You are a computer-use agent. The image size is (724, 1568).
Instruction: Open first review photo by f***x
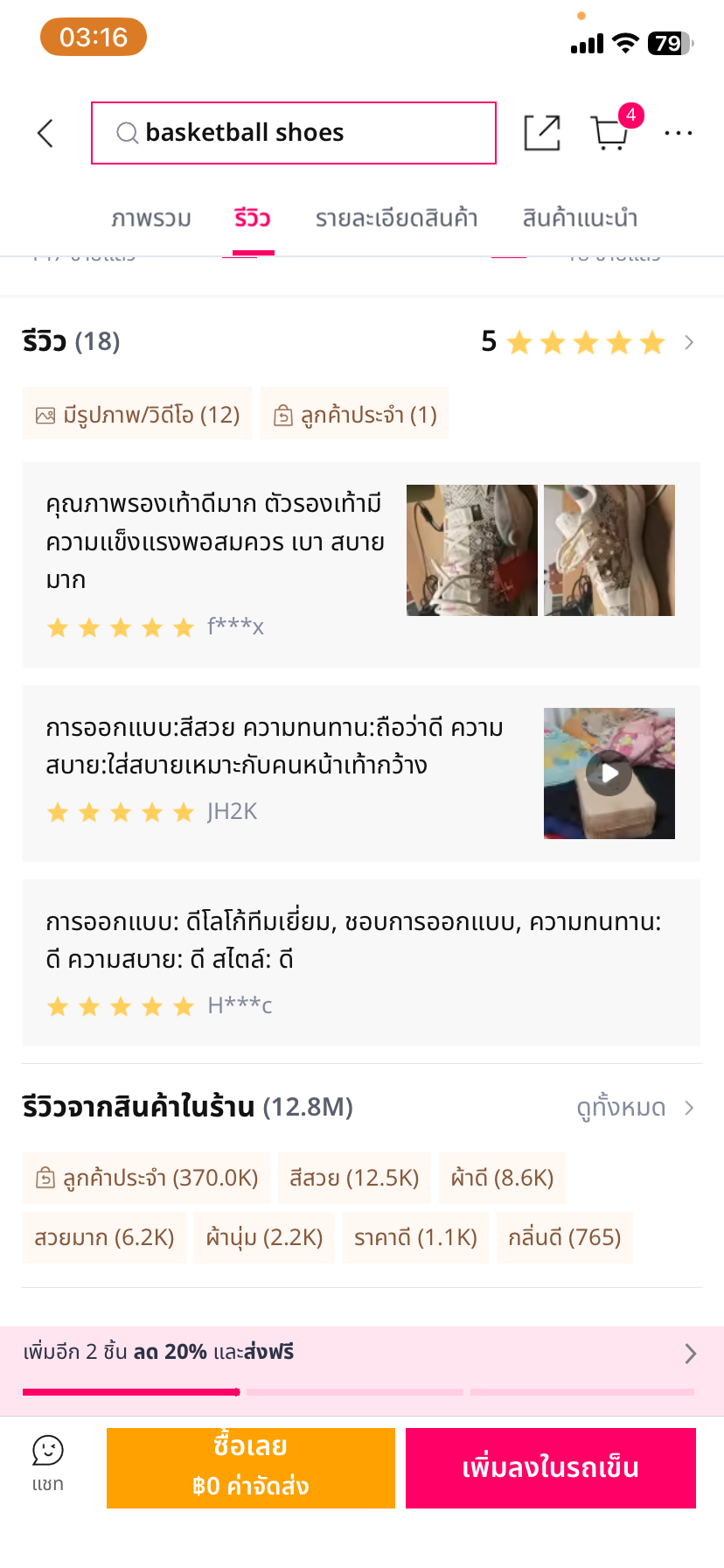pyautogui.click(x=472, y=550)
